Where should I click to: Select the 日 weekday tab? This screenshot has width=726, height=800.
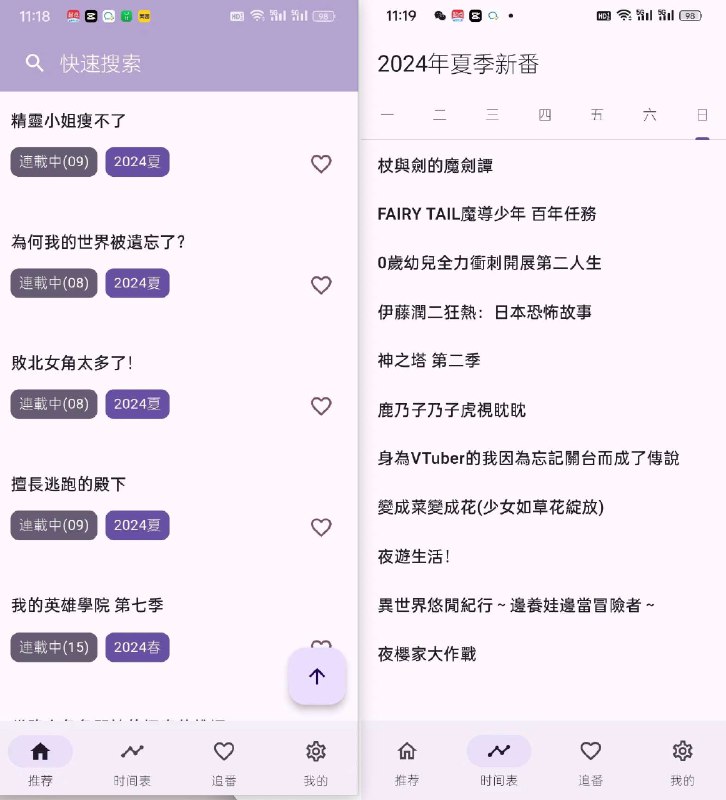click(702, 114)
